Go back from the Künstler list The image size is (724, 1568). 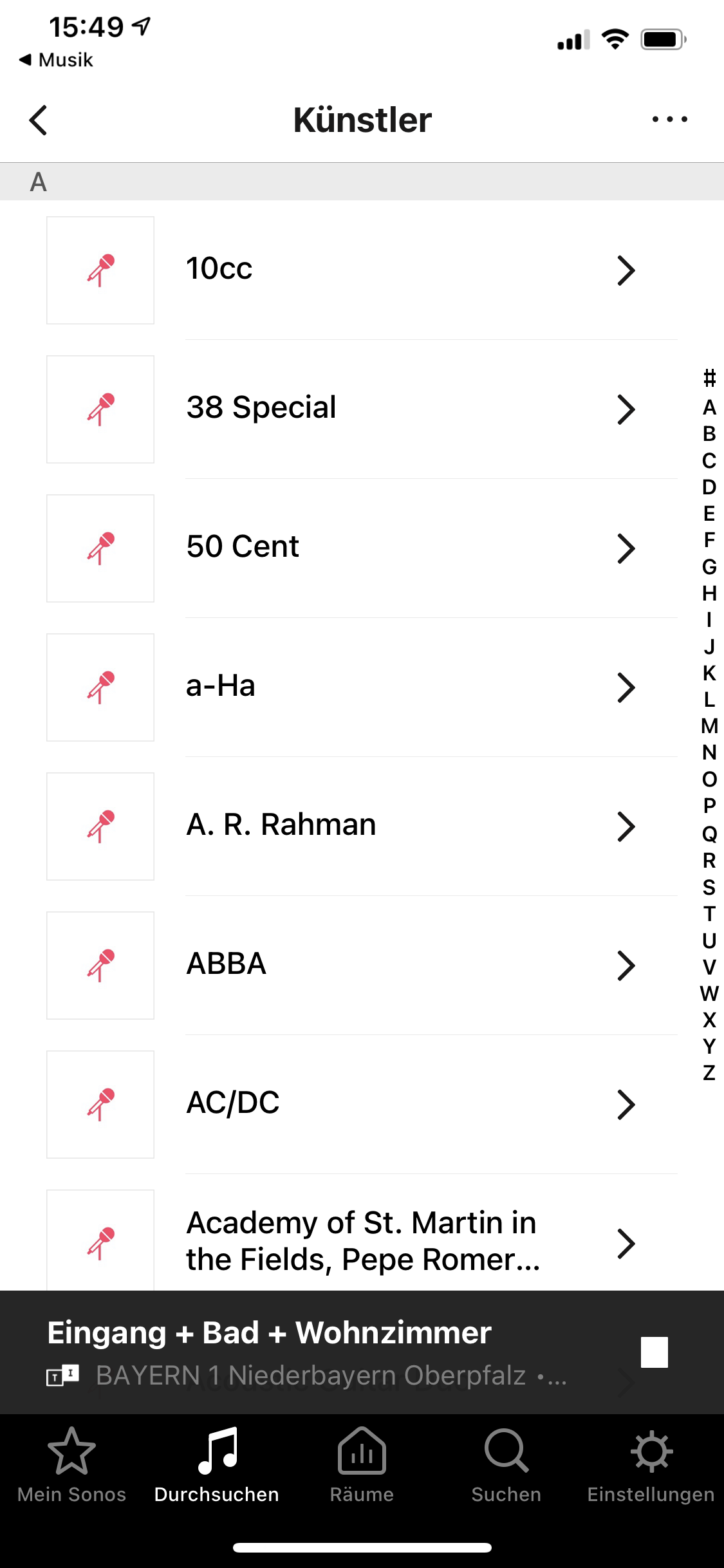39,120
